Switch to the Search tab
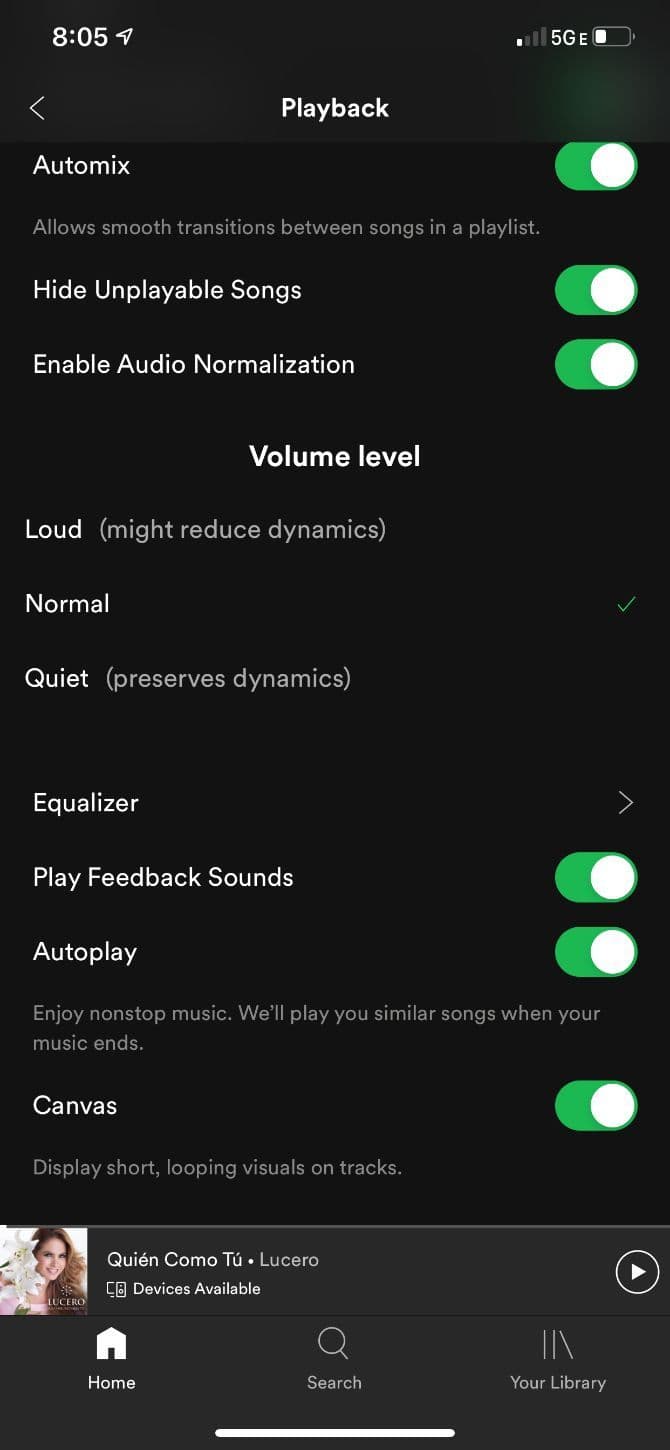670x1450 pixels. [x=334, y=1358]
